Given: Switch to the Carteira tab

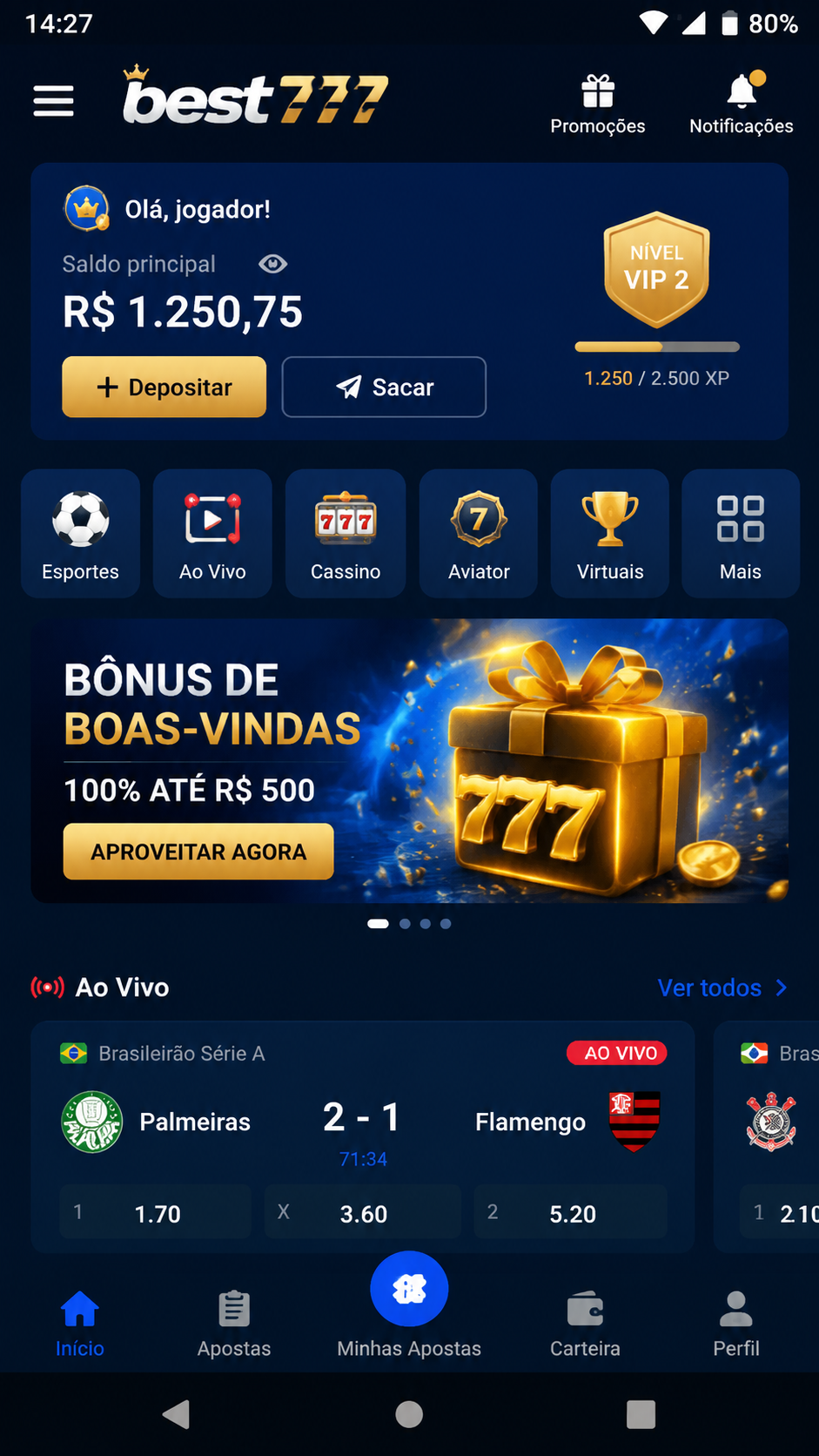Looking at the screenshot, I should pos(585,1324).
